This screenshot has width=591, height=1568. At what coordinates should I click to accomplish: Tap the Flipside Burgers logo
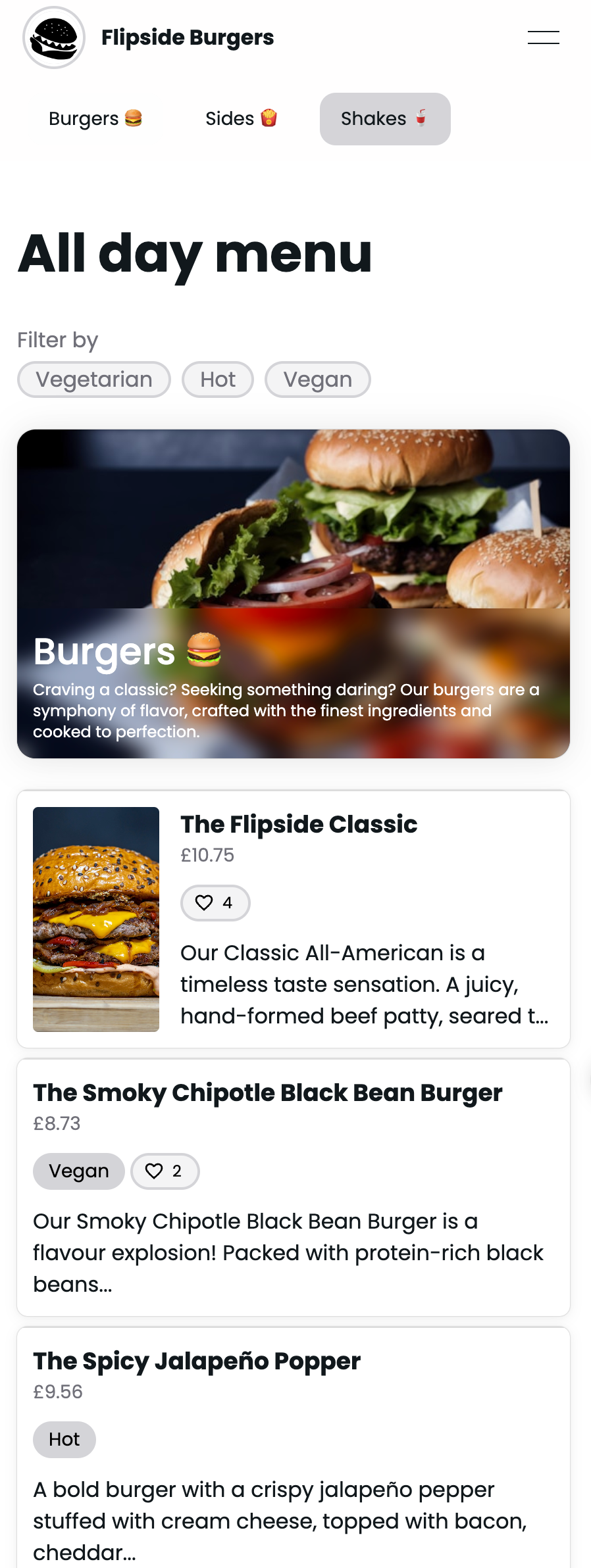[x=54, y=37]
